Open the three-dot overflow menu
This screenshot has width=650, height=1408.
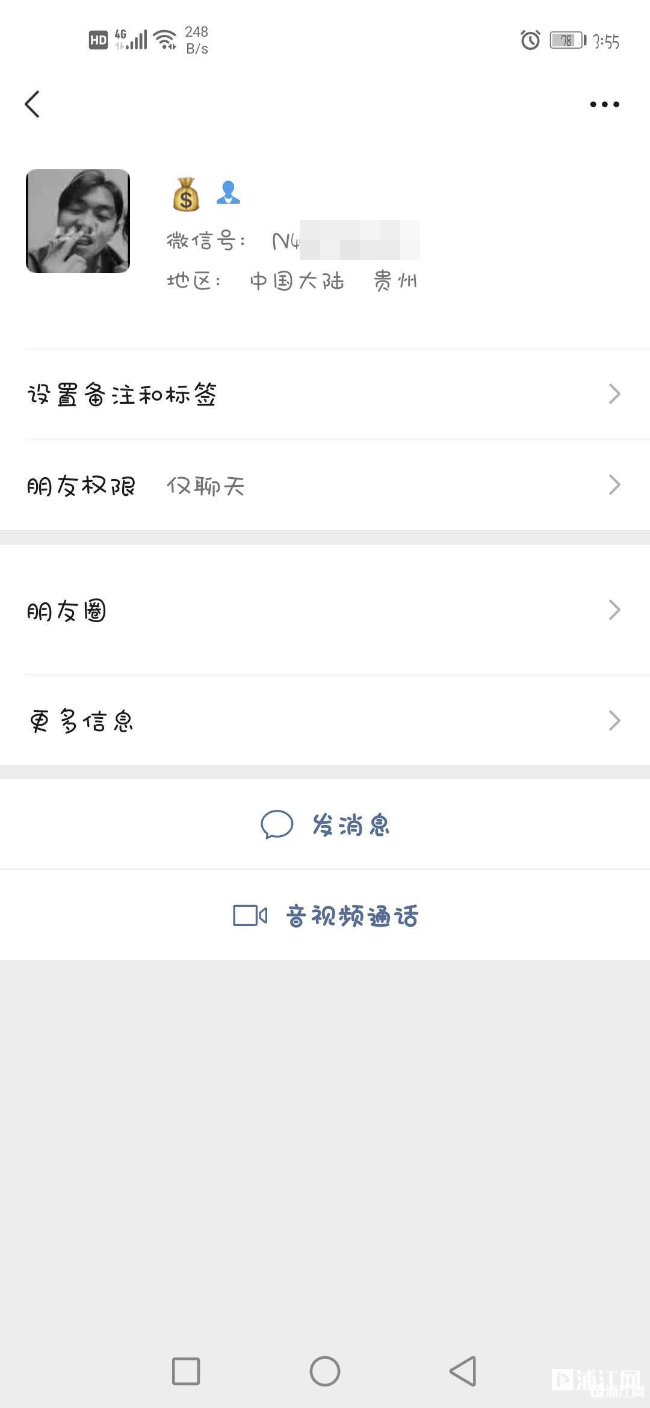pos(604,104)
